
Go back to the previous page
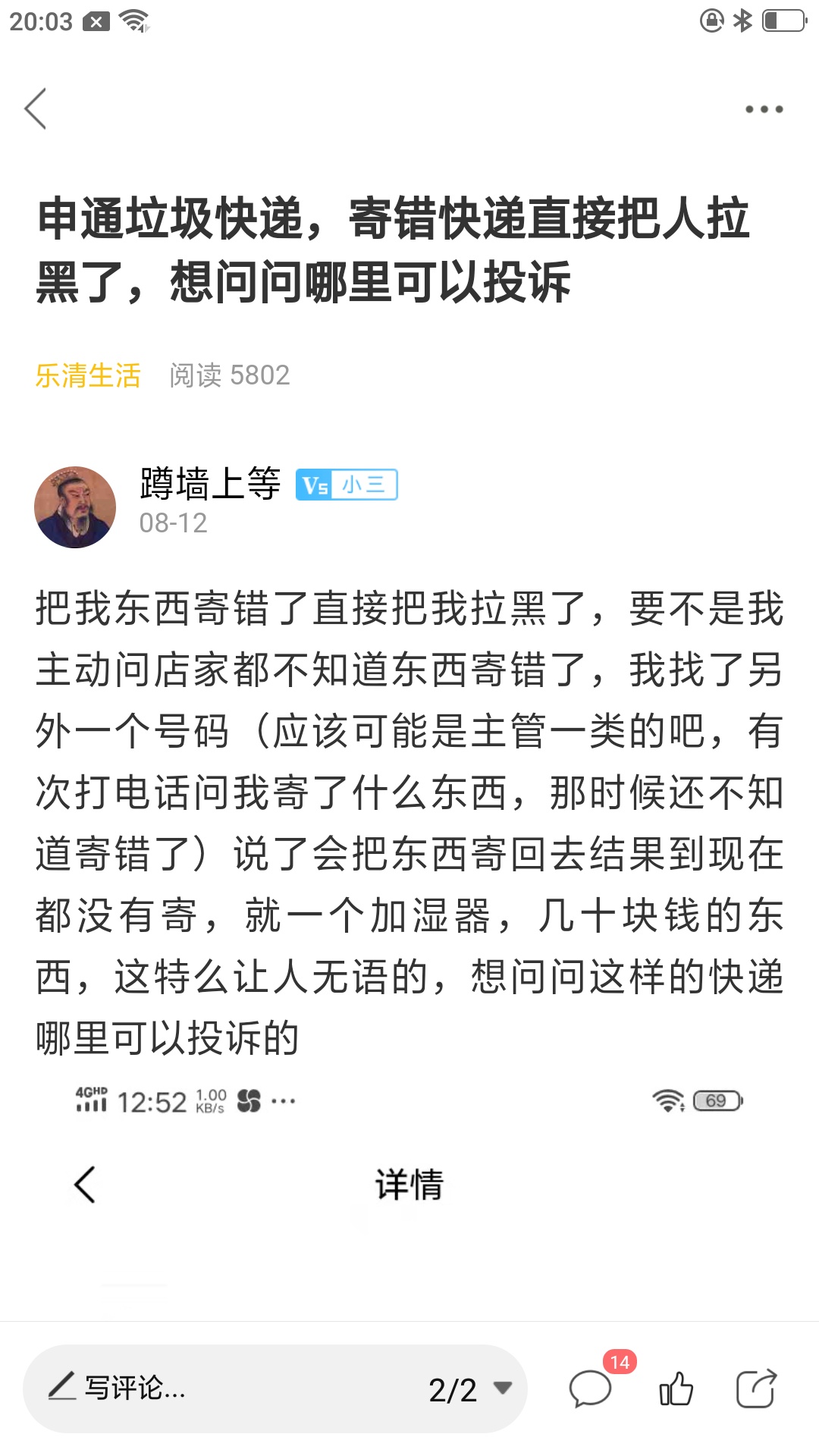(x=36, y=109)
